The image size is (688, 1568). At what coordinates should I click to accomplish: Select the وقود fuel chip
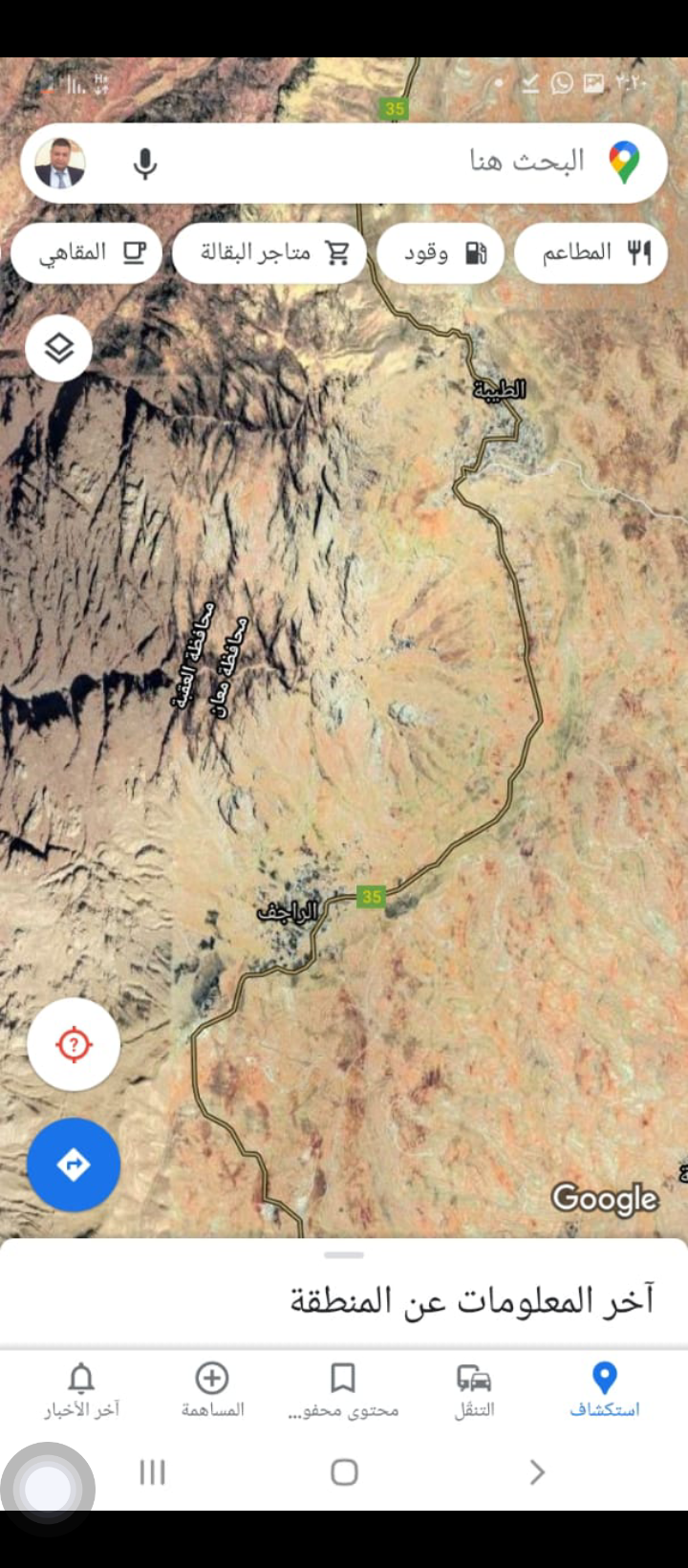(x=441, y=253)
